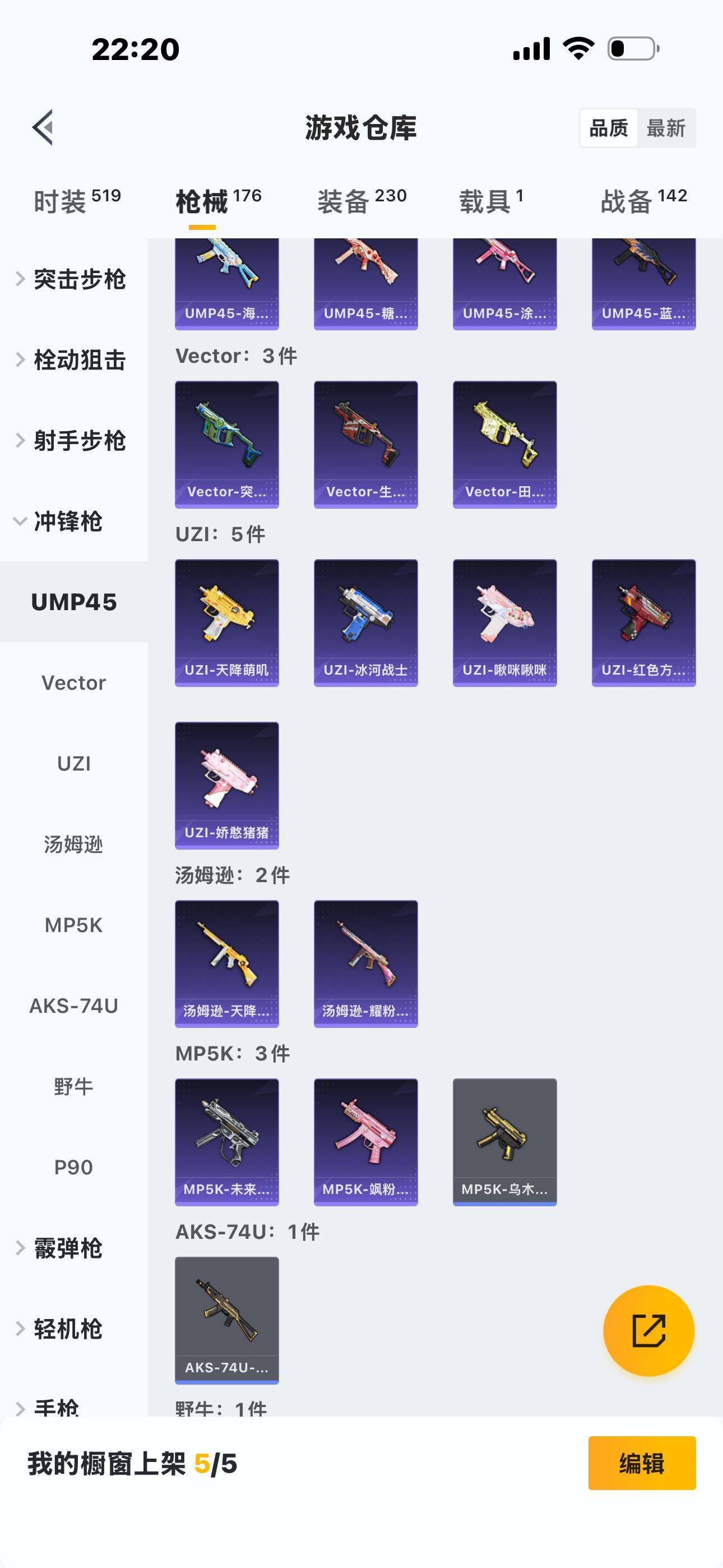The width and height of the screenshot is (723, 1568).
Task: Sort by 最新
Action: coord(666,128)
